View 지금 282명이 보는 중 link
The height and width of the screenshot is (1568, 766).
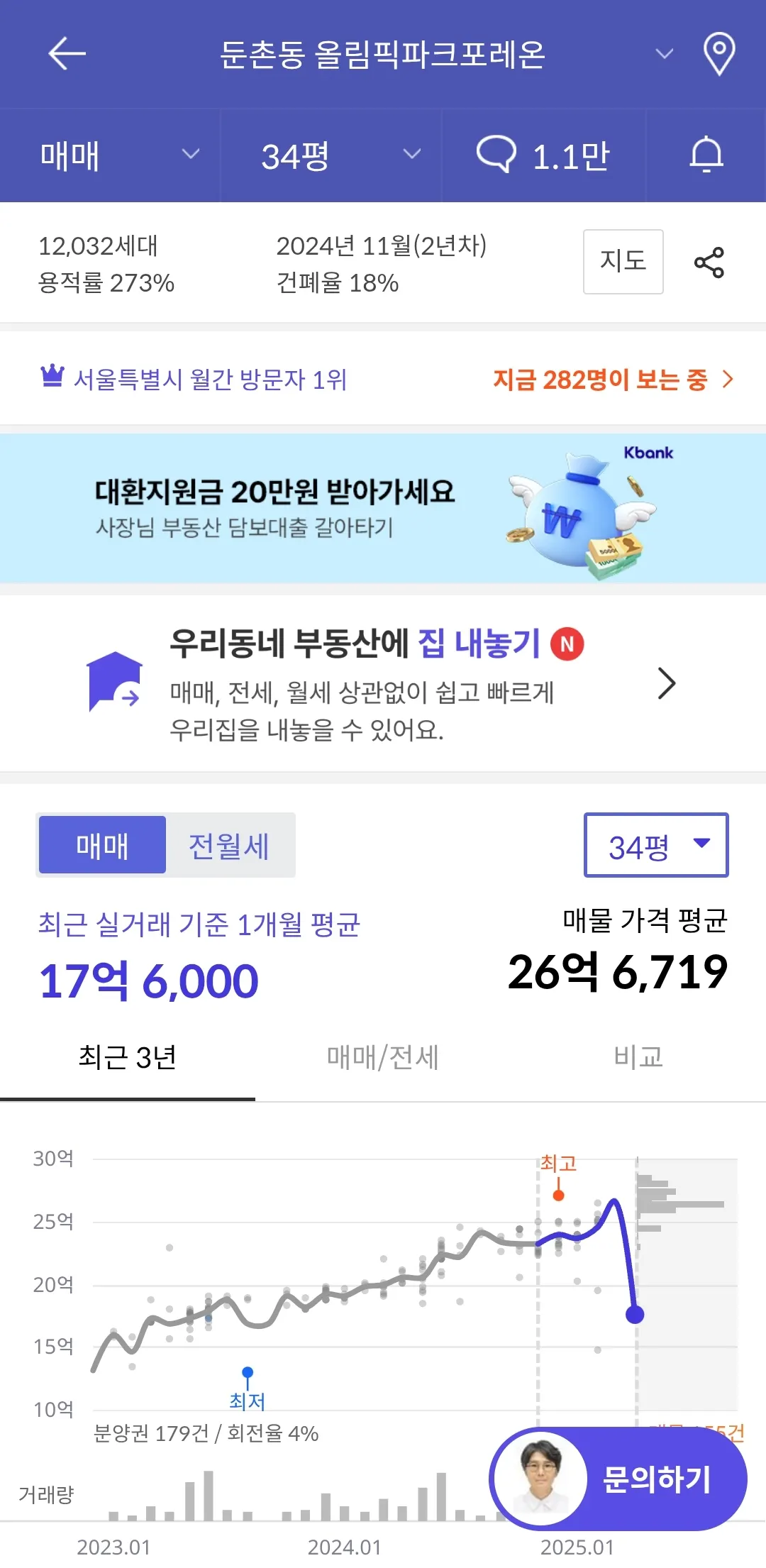click(x=613, y=380)
